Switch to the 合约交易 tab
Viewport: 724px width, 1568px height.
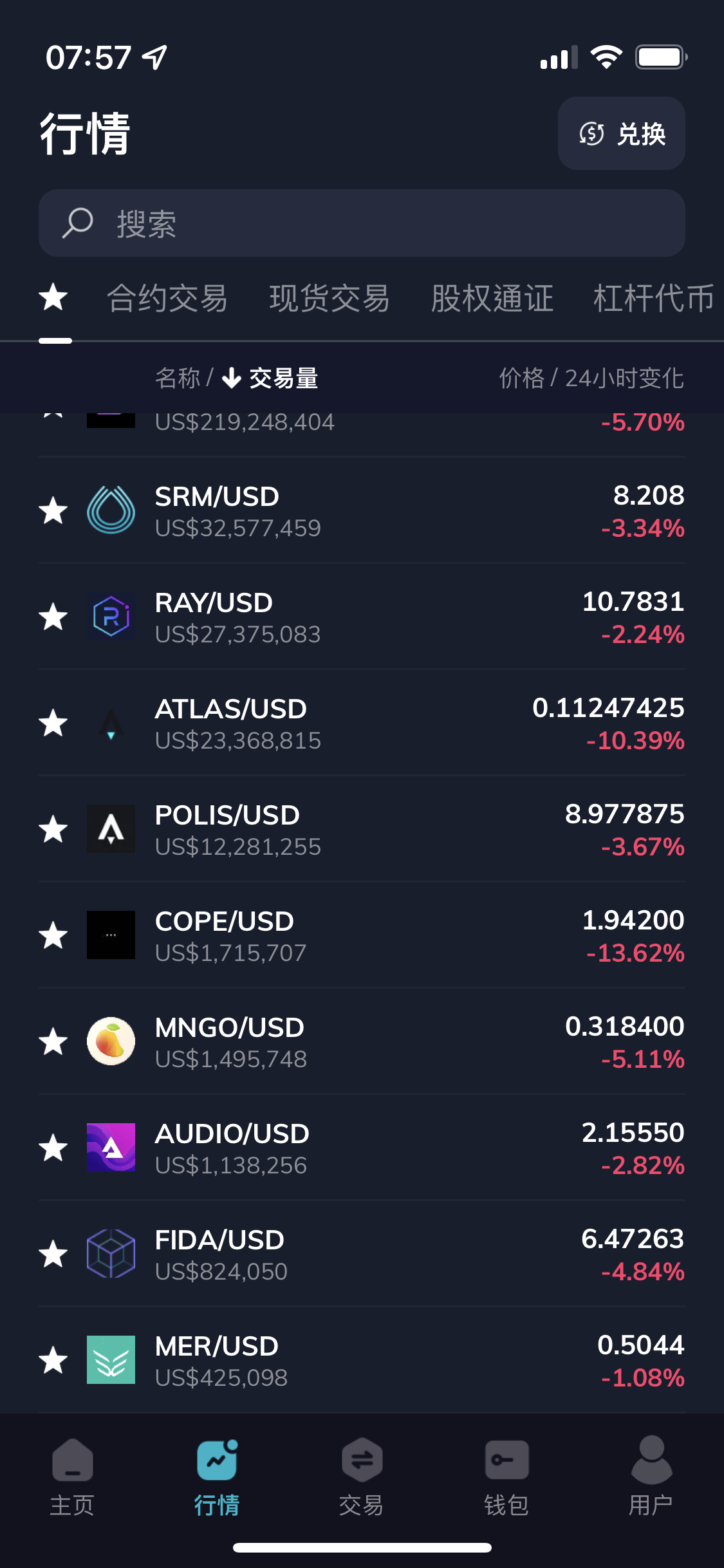[167, 298]
